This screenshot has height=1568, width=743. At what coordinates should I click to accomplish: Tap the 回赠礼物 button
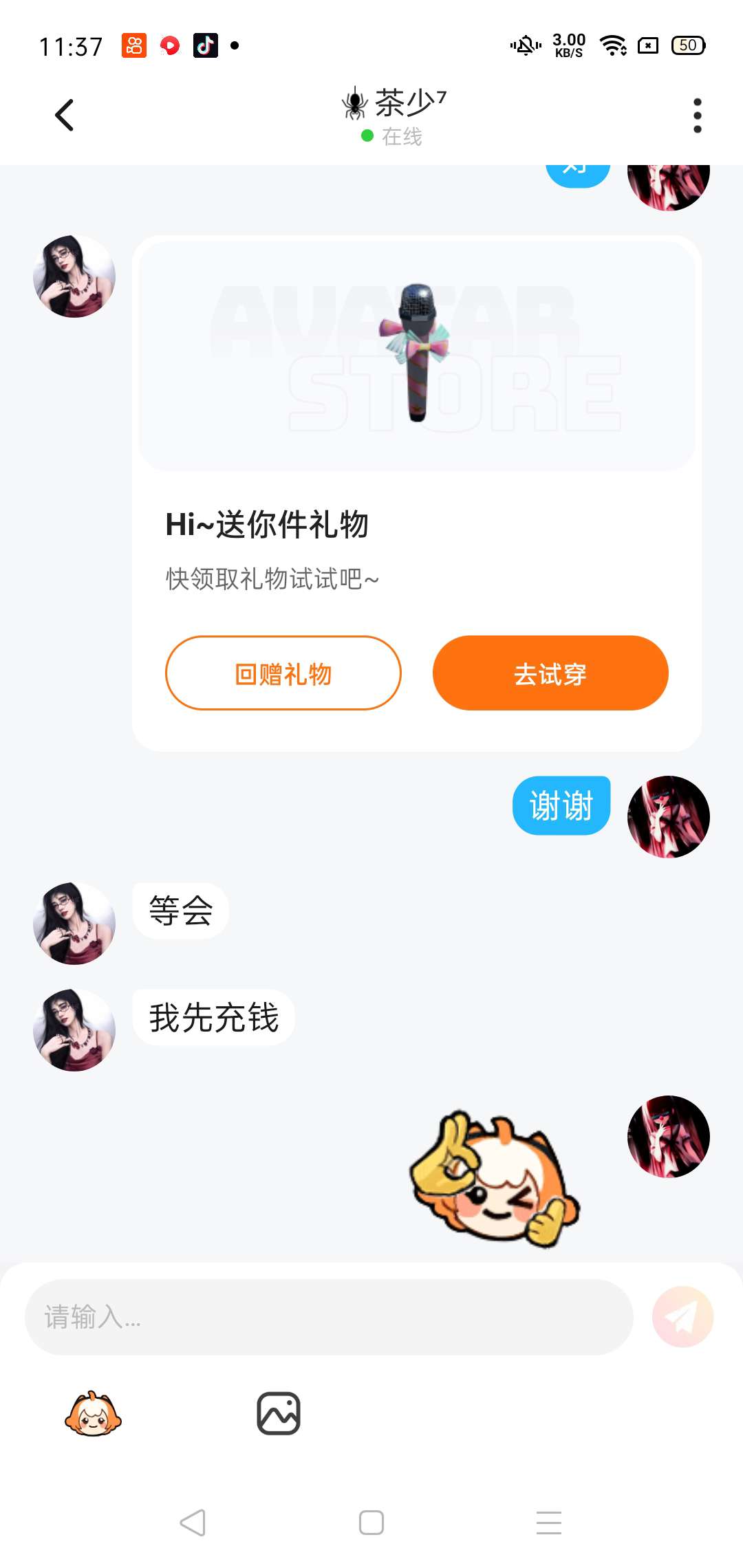(283, 673)
